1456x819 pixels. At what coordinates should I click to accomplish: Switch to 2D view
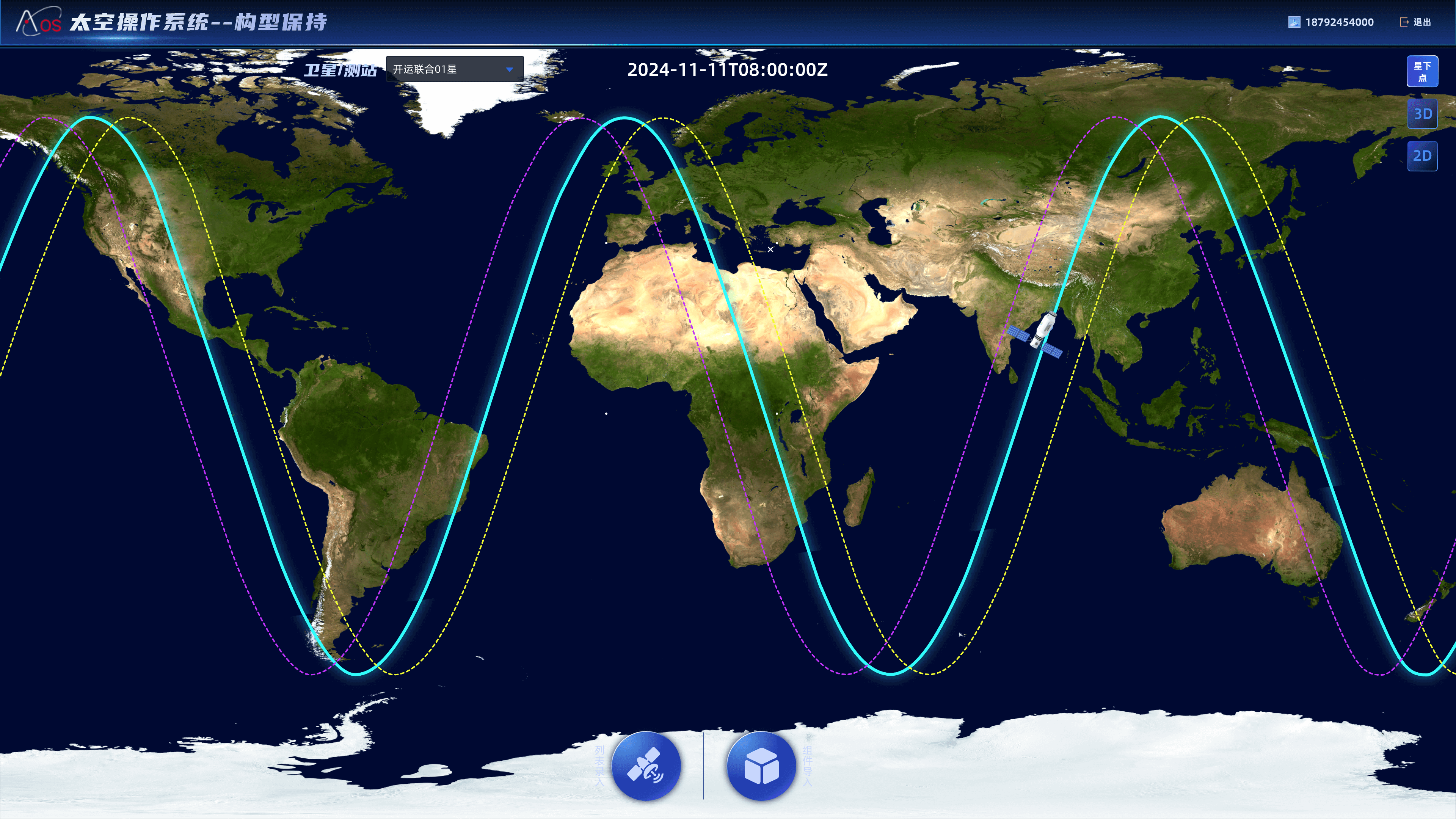(x=1422, y=156)
